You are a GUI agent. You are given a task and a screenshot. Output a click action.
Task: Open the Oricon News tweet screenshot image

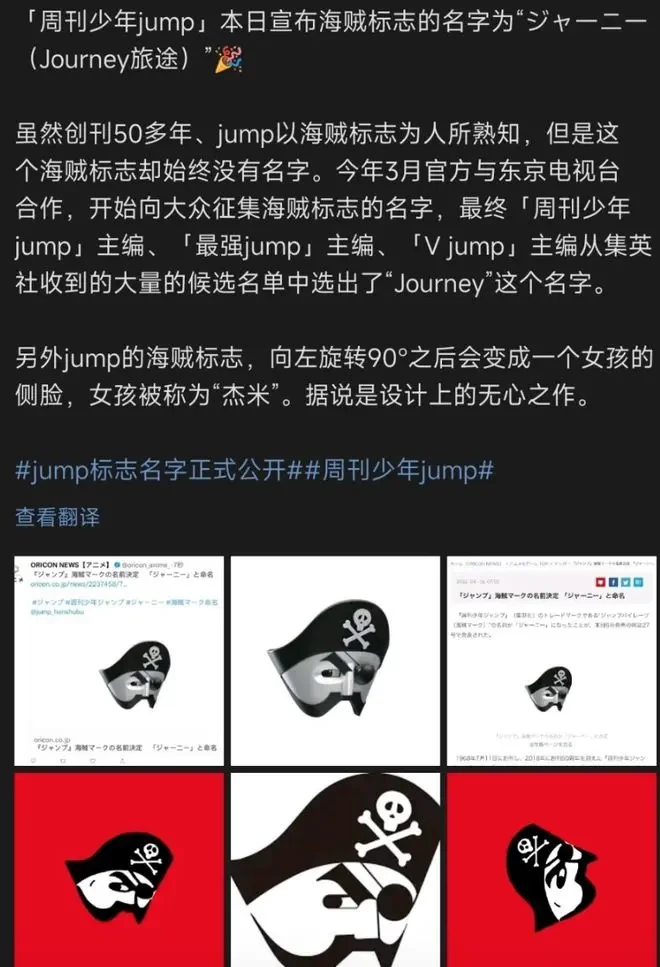[119, 661]
